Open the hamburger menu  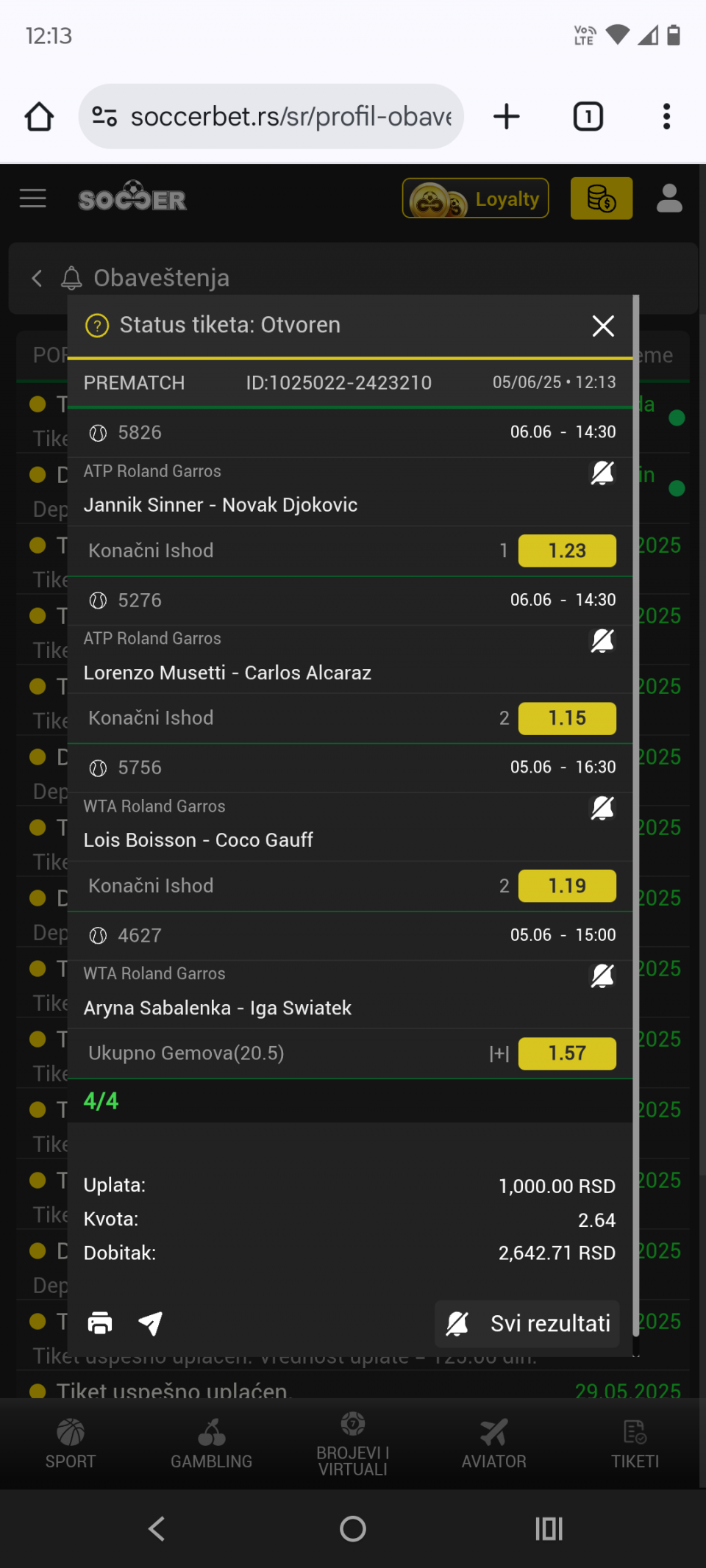[33, 198]
